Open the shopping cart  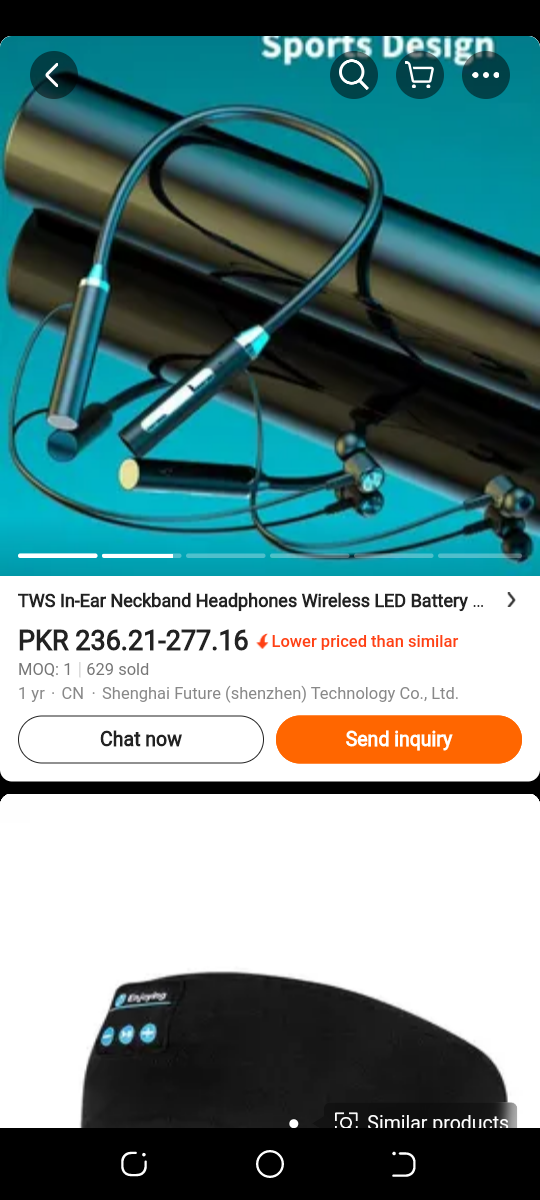coord(420,75)
